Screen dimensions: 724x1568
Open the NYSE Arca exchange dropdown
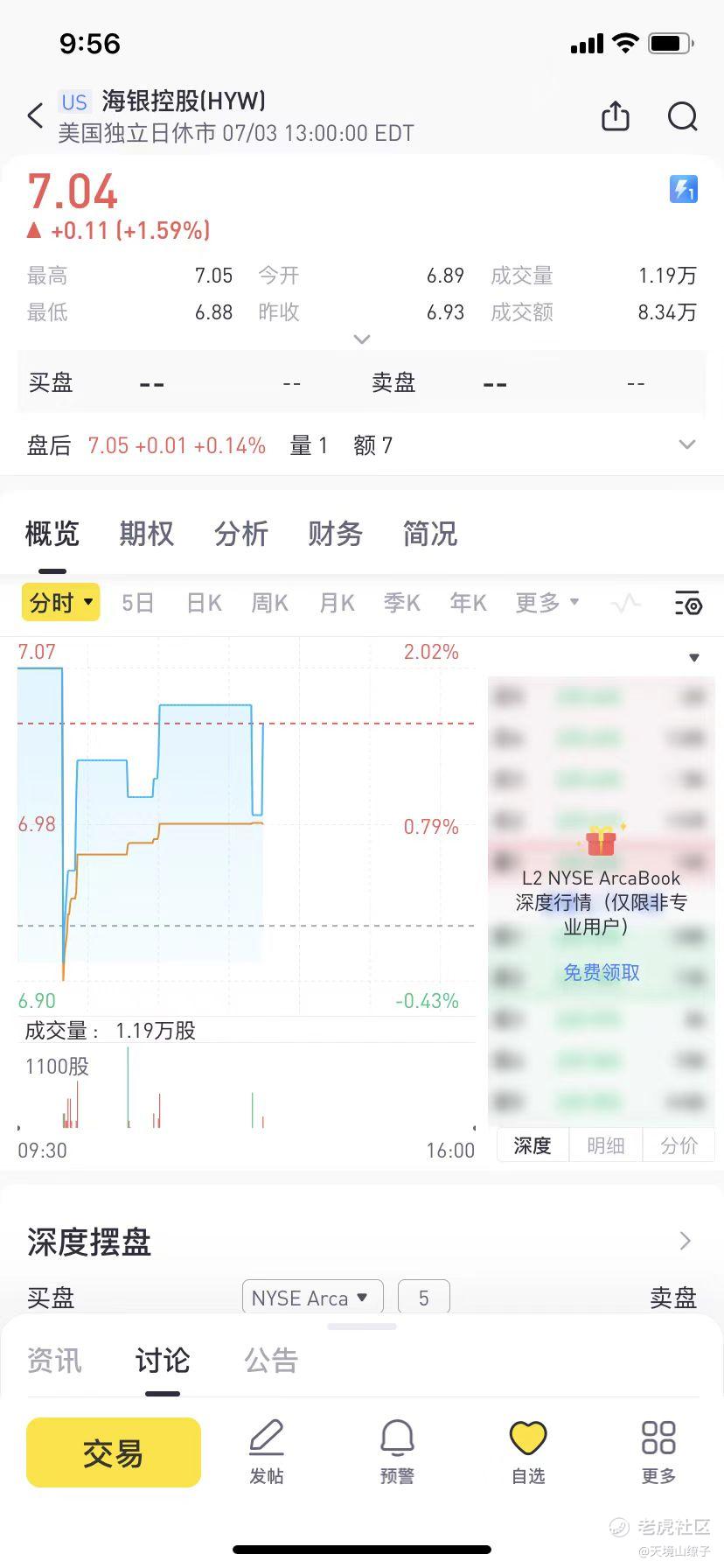point(312,1298)
